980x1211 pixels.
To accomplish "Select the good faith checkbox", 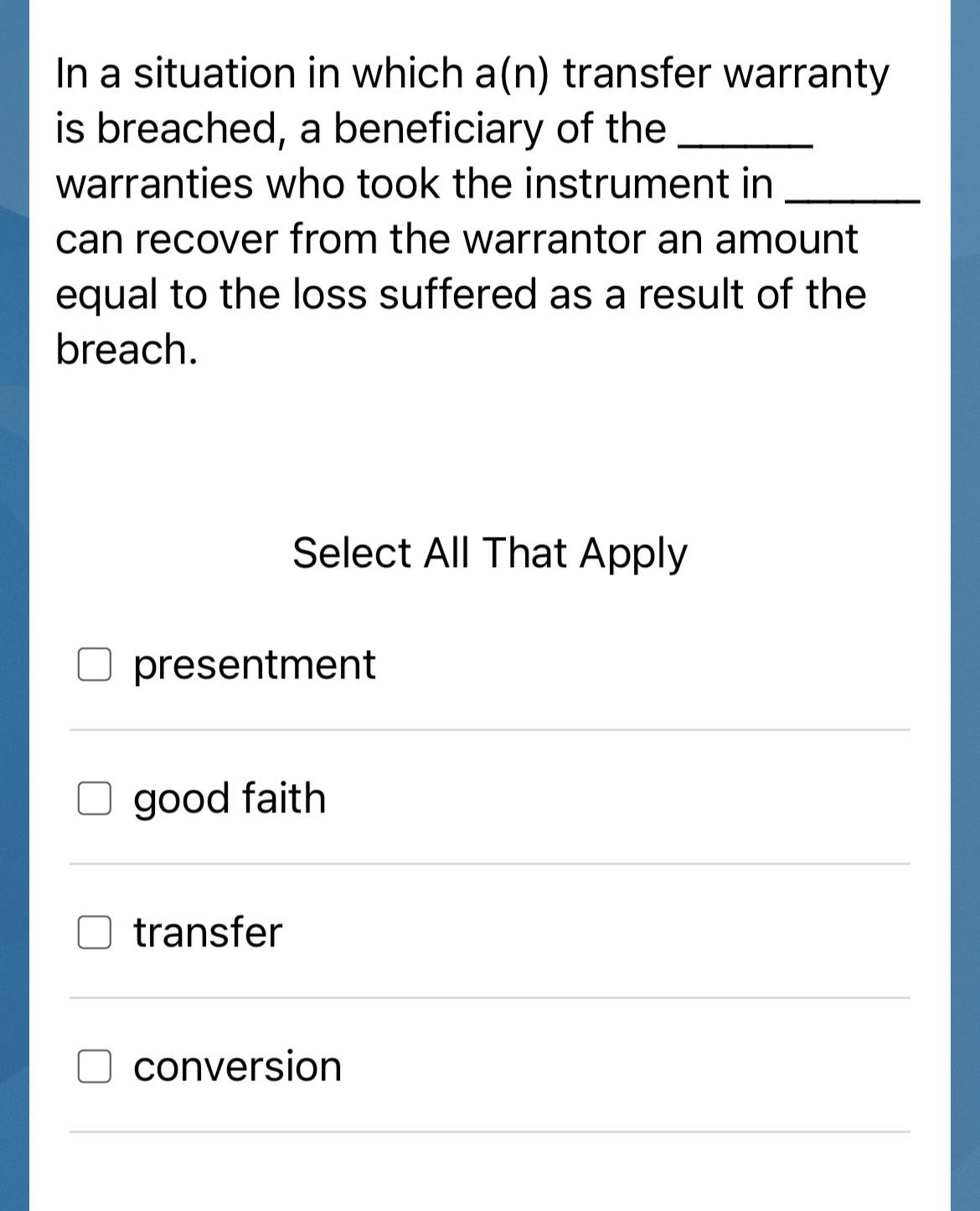I will point(95,798).
